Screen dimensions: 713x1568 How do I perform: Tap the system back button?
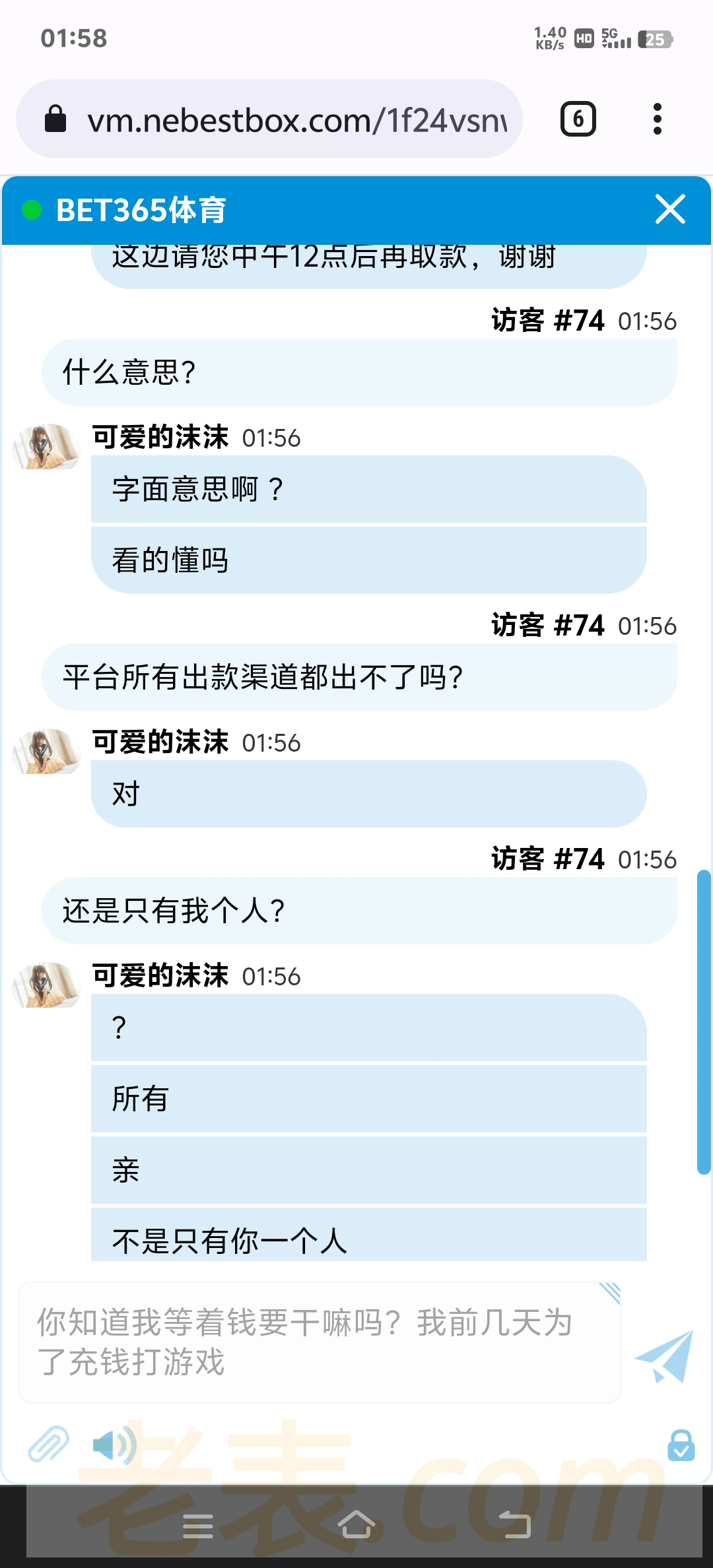[x=515, y=1525]
